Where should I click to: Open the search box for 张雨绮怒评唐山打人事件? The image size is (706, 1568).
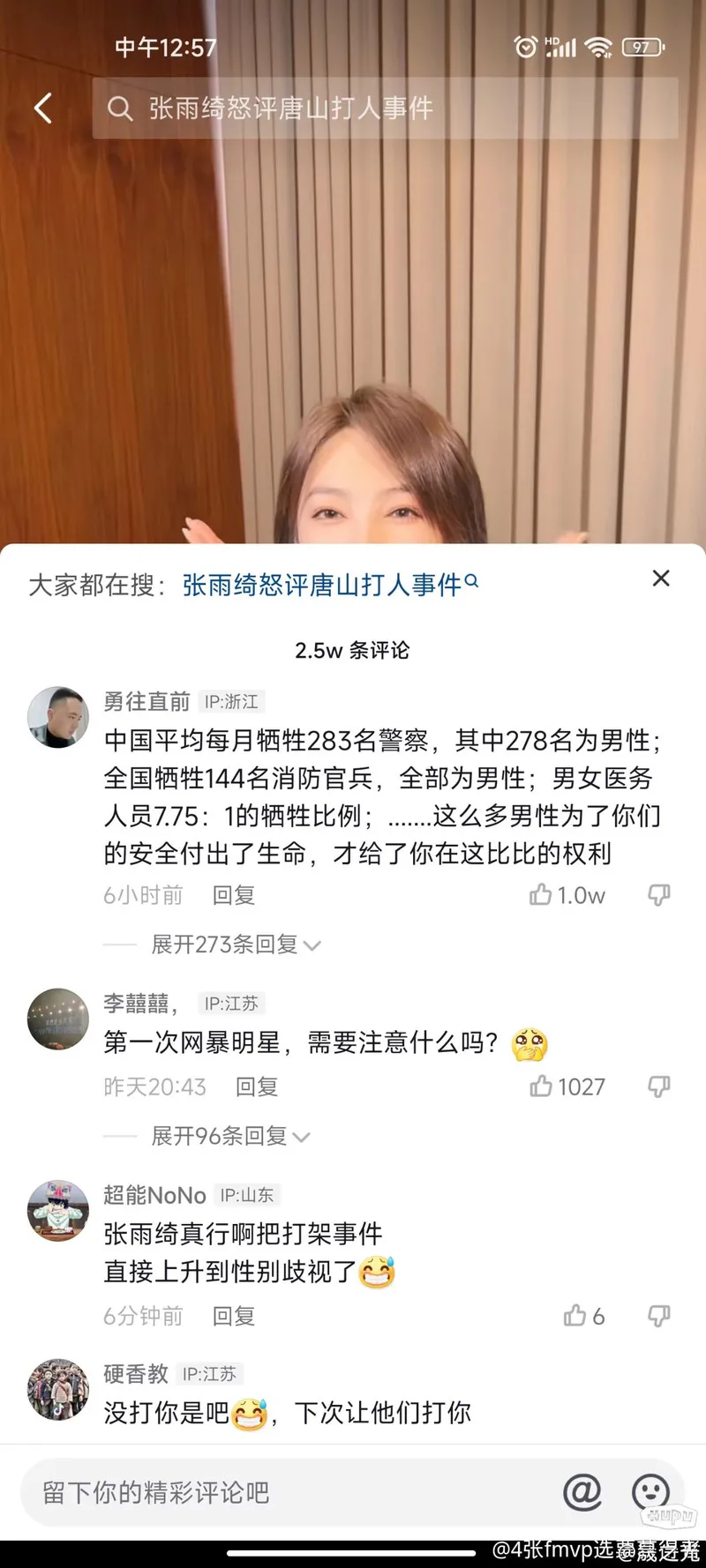click(385, 108)
